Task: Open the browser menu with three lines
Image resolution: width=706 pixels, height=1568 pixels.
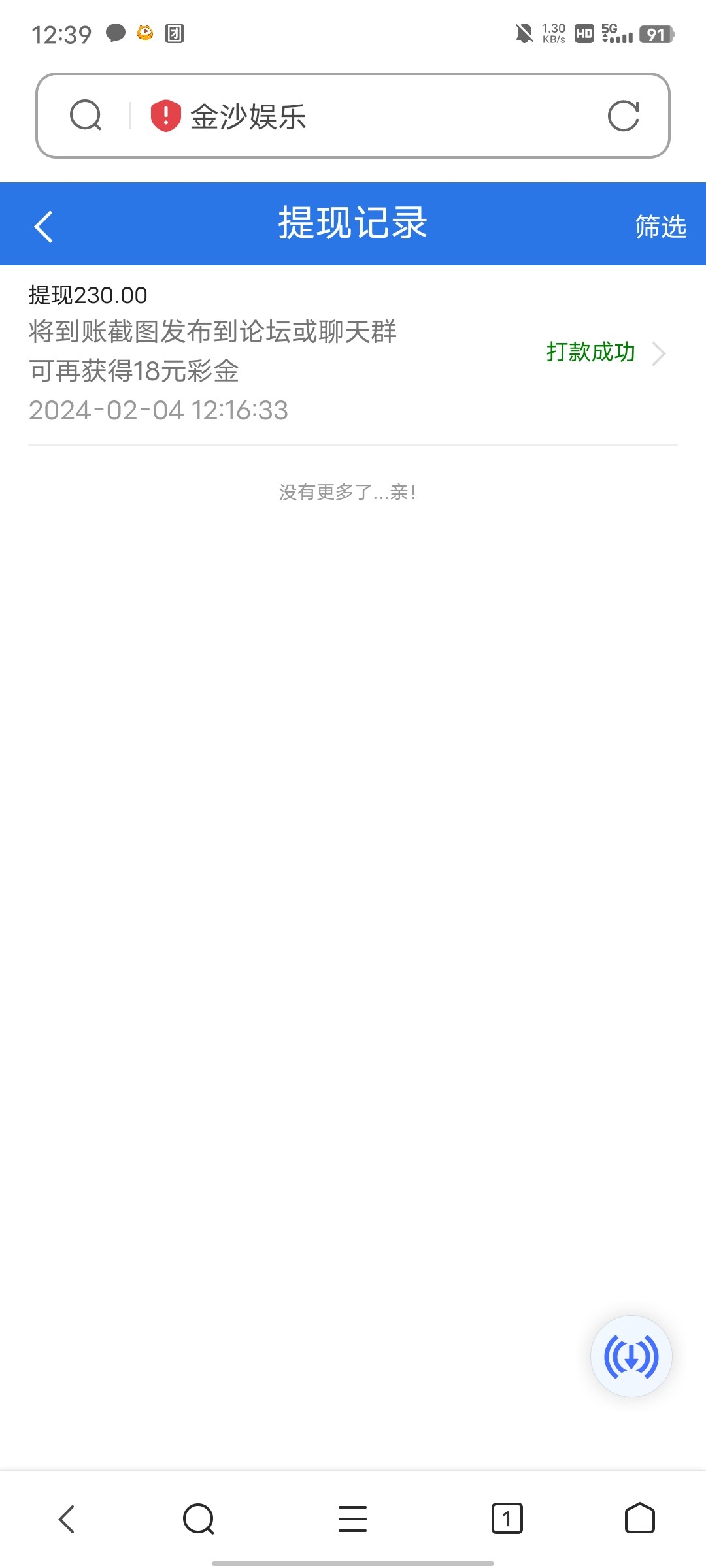Action: point(352,1518)
